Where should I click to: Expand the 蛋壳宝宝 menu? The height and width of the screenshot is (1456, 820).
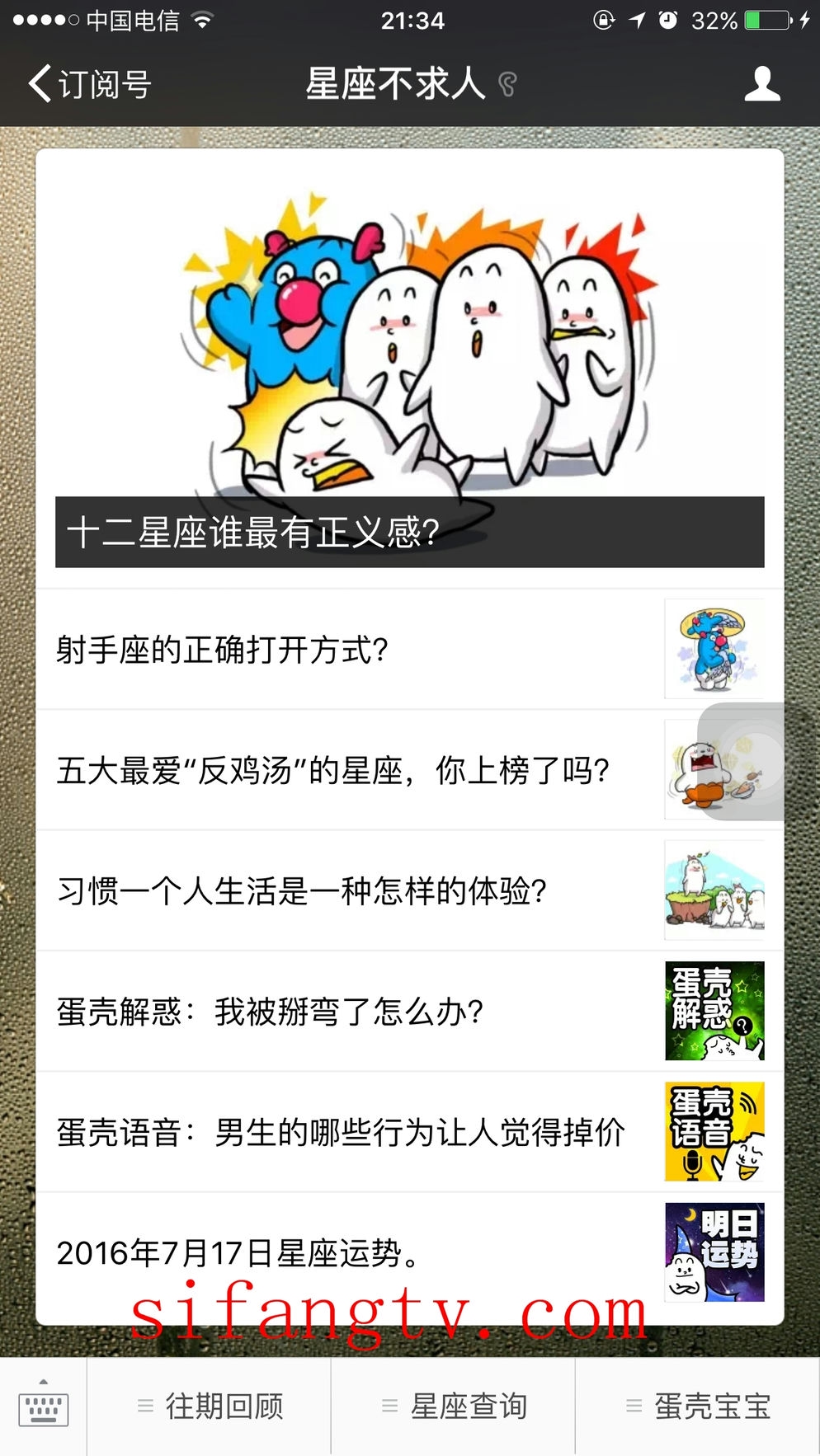pyautogui.click(x=698, y=1407)
